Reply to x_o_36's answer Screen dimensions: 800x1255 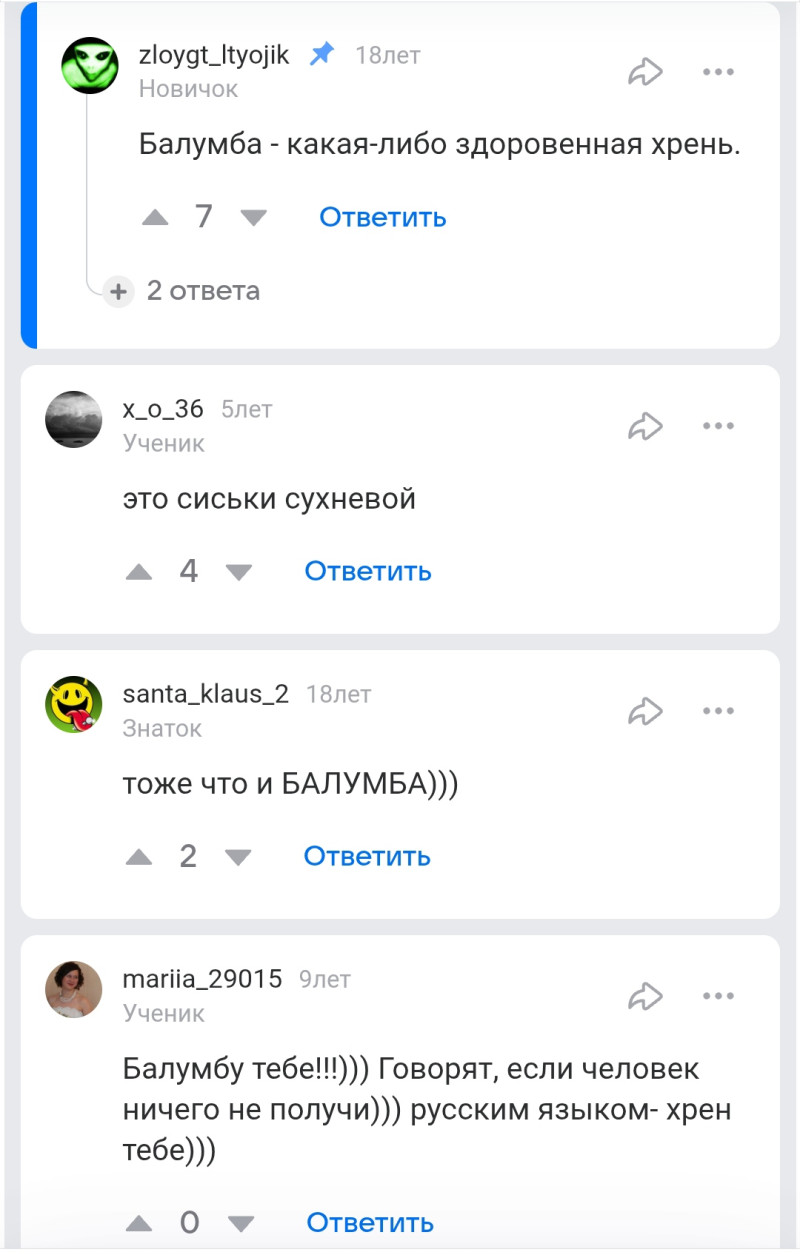[367, 571]
